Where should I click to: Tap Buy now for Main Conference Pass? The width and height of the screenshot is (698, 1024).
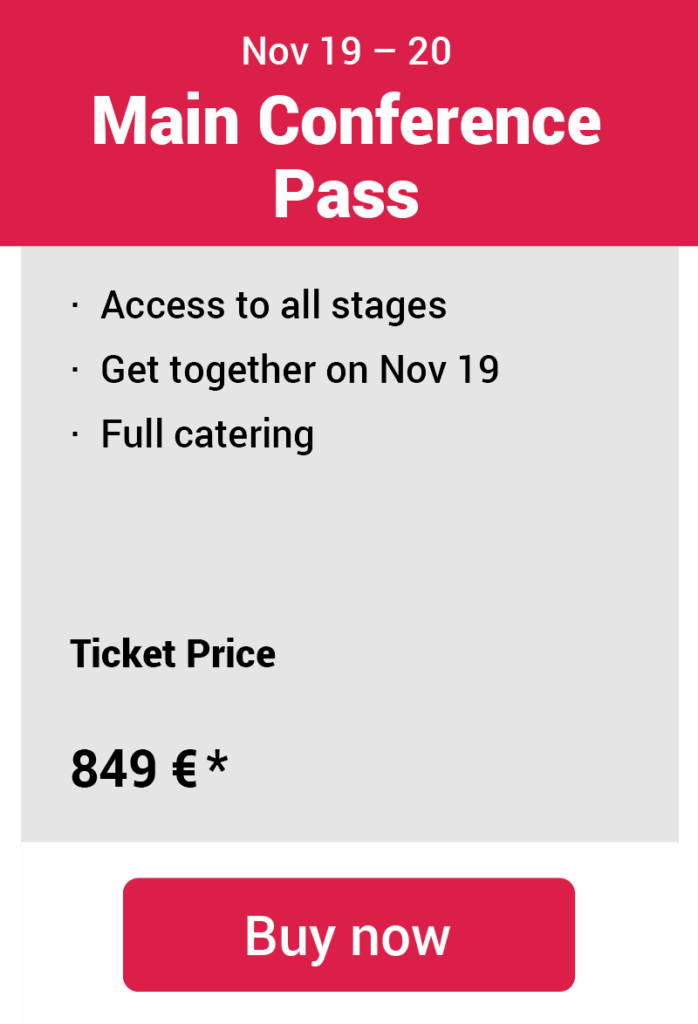pos(348,935)
